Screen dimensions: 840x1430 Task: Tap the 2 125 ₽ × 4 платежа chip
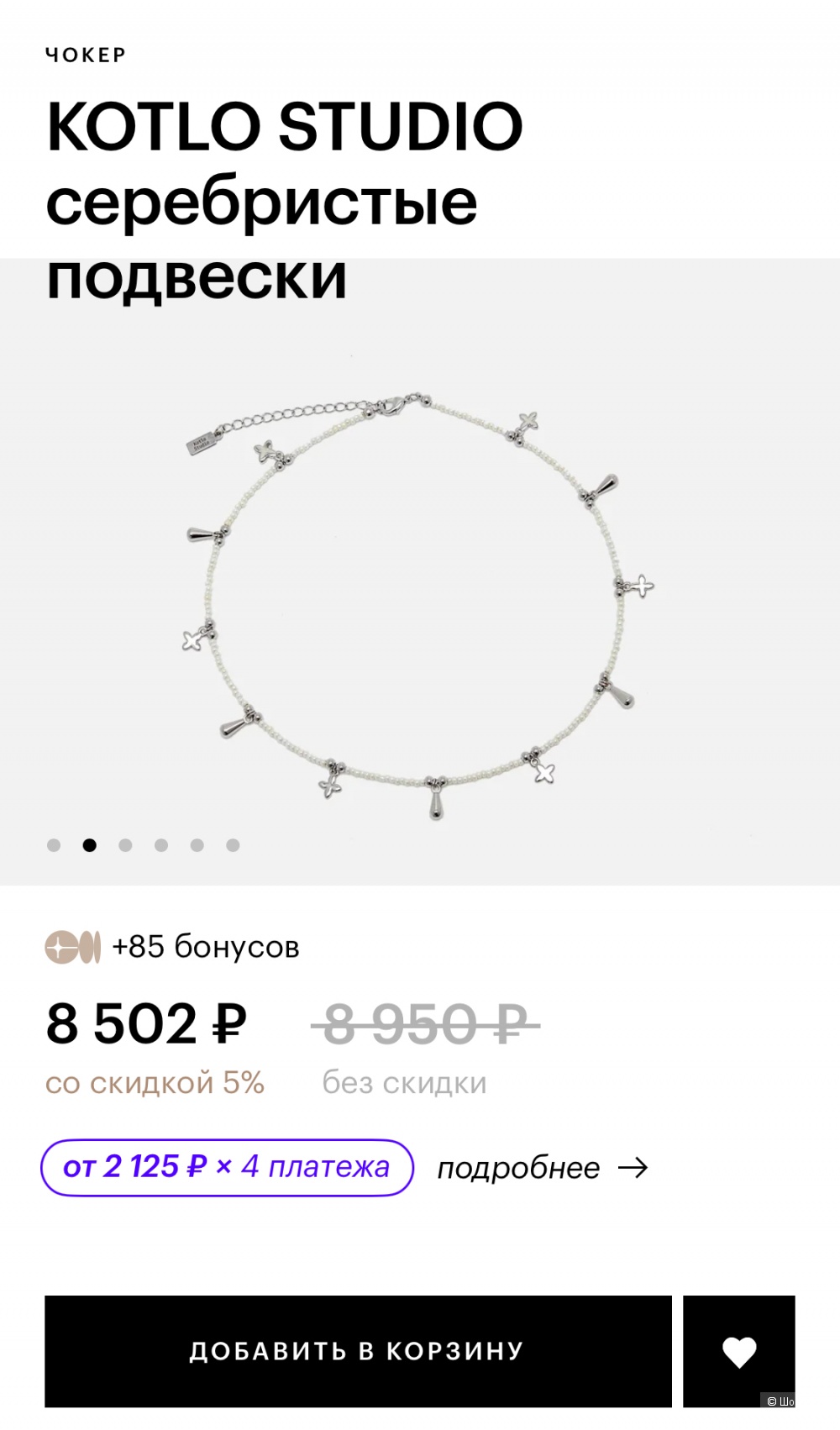(x=227, y=1168)
